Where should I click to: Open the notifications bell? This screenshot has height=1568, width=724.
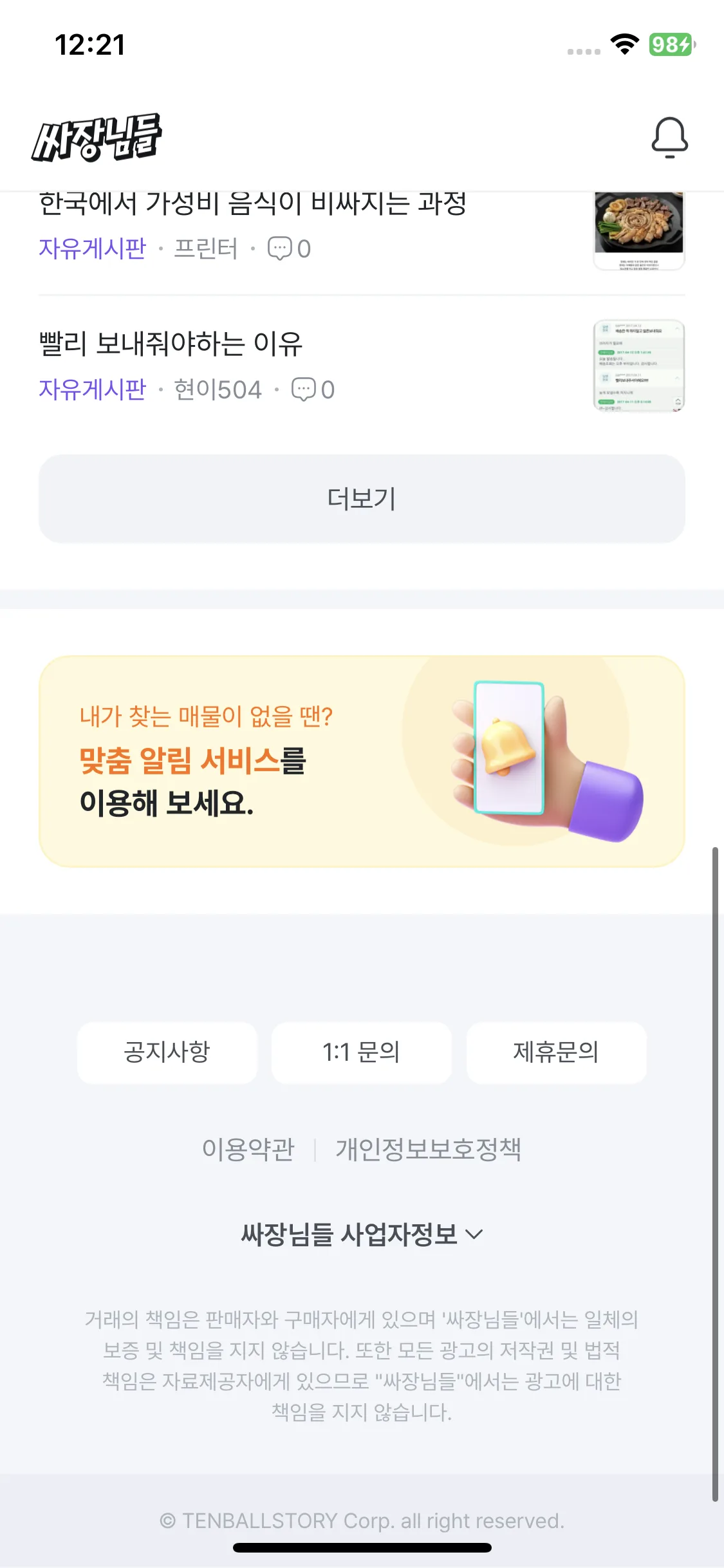point(669,138)
